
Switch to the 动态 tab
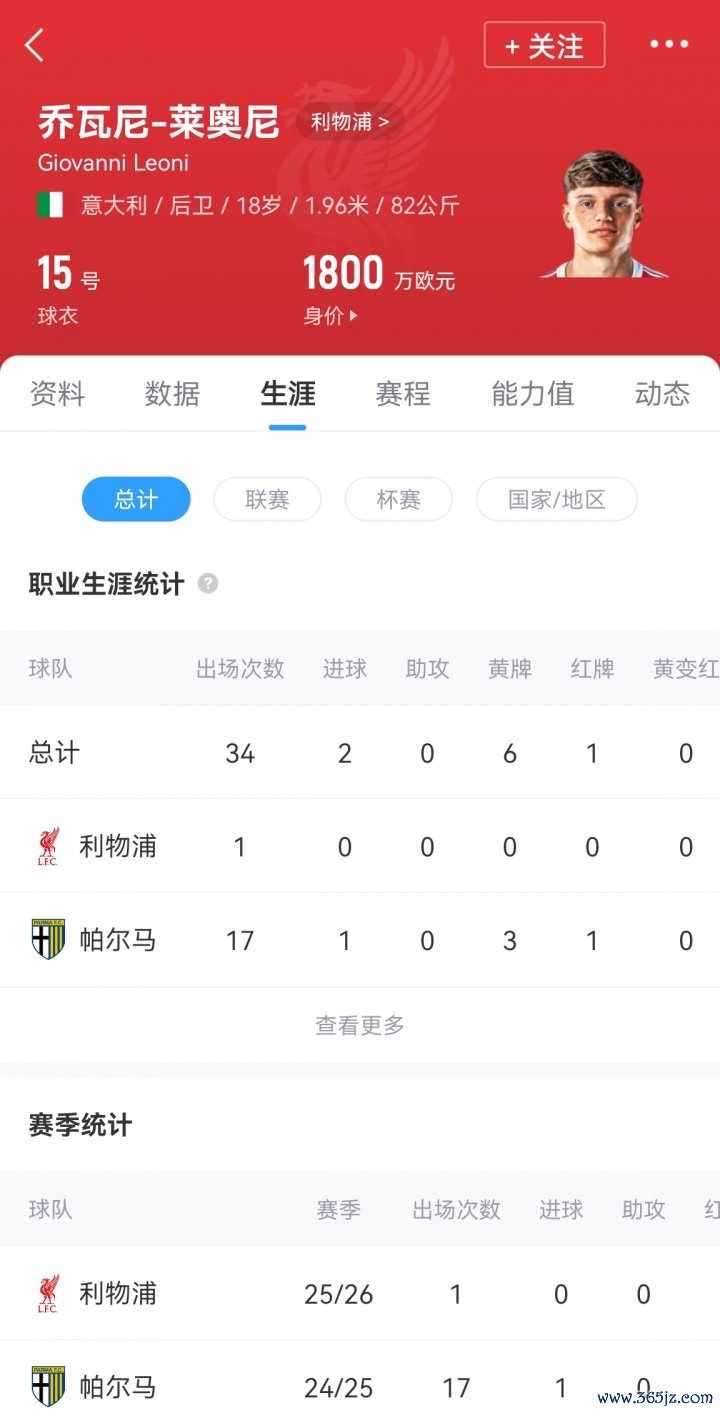(662, 394)
